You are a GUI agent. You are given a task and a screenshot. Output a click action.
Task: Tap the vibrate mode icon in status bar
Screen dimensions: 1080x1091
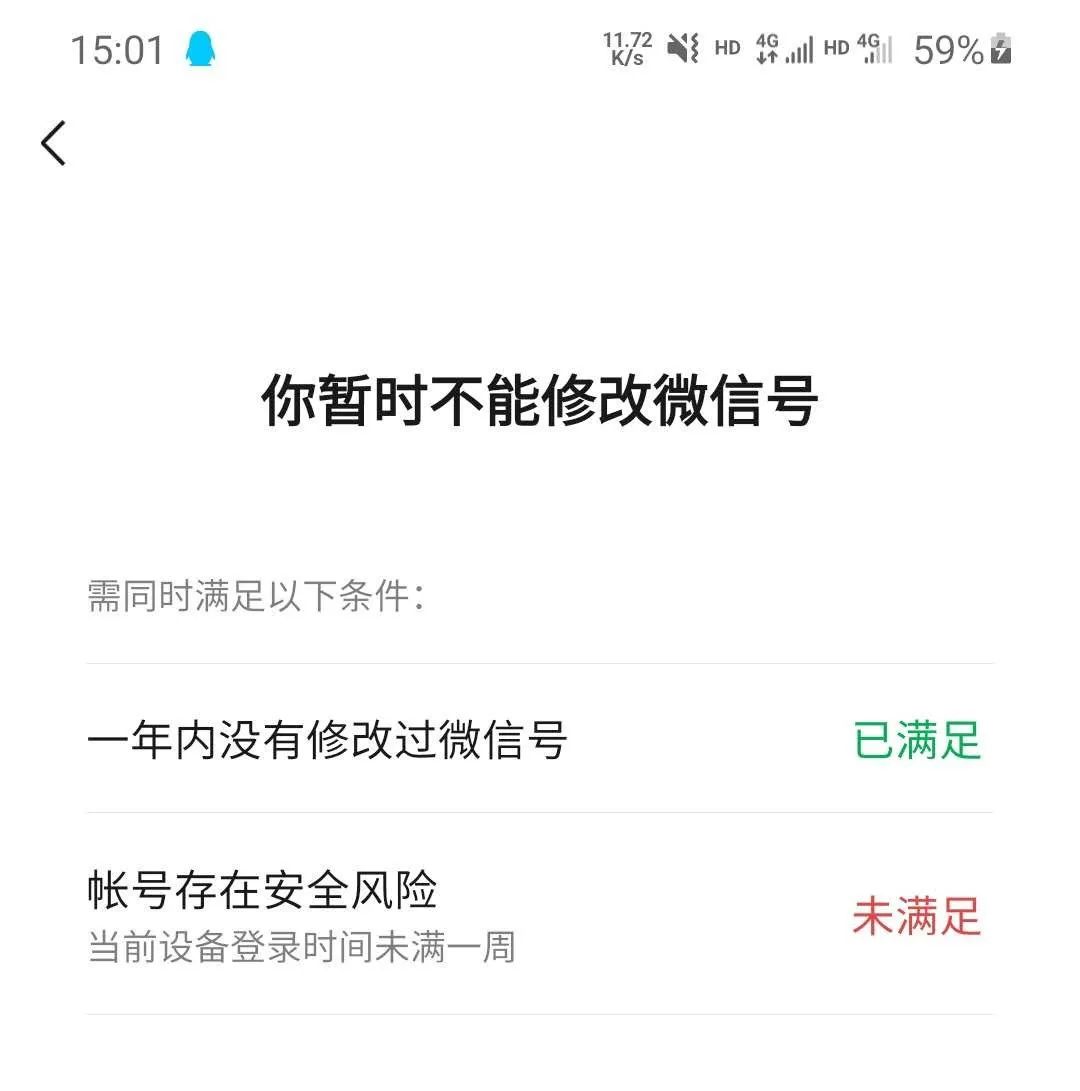(682, 48)
